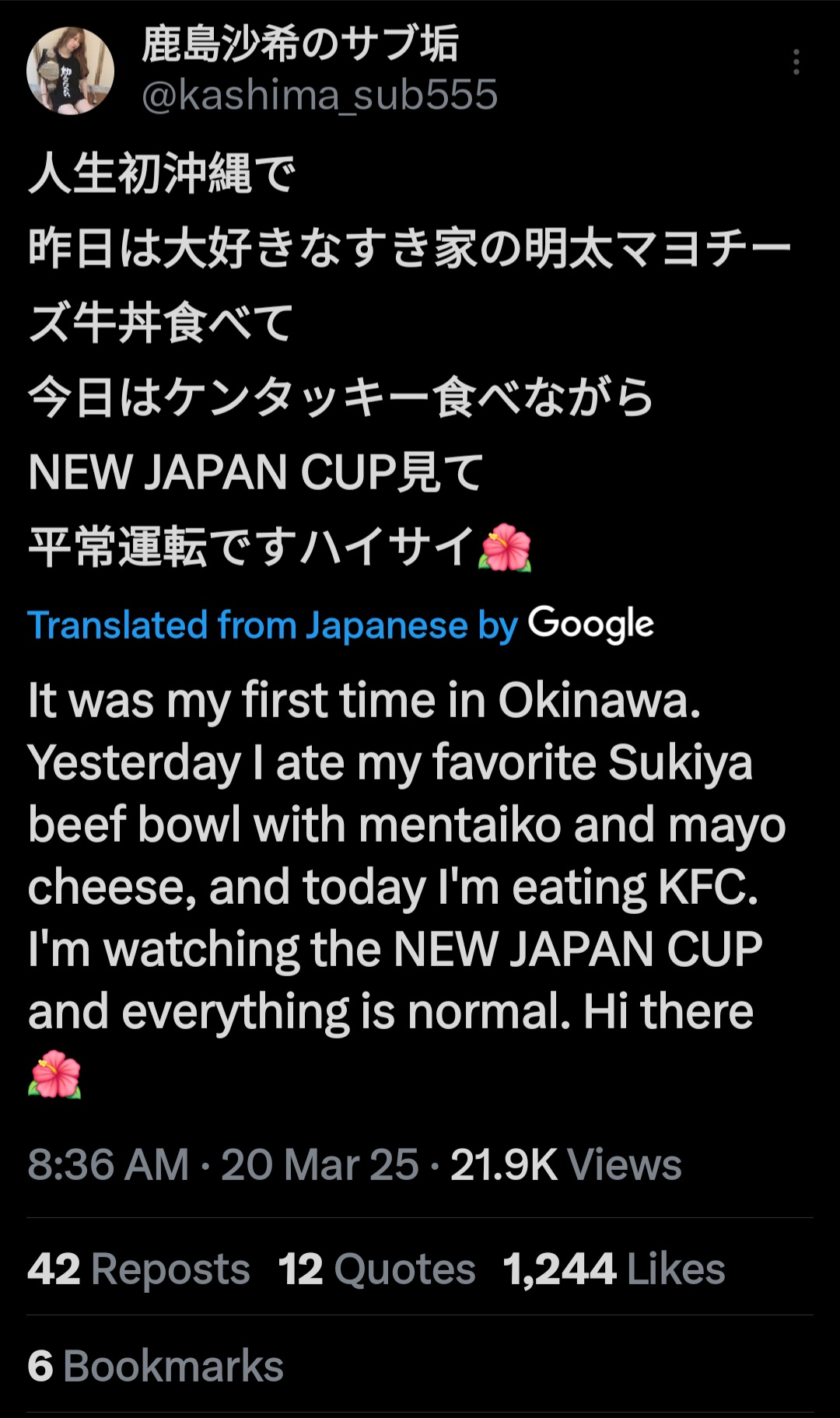This screenshot has width=840, height=1418.
Task: Open the 21.9K Views analytics
Action: click(565, 1164)
